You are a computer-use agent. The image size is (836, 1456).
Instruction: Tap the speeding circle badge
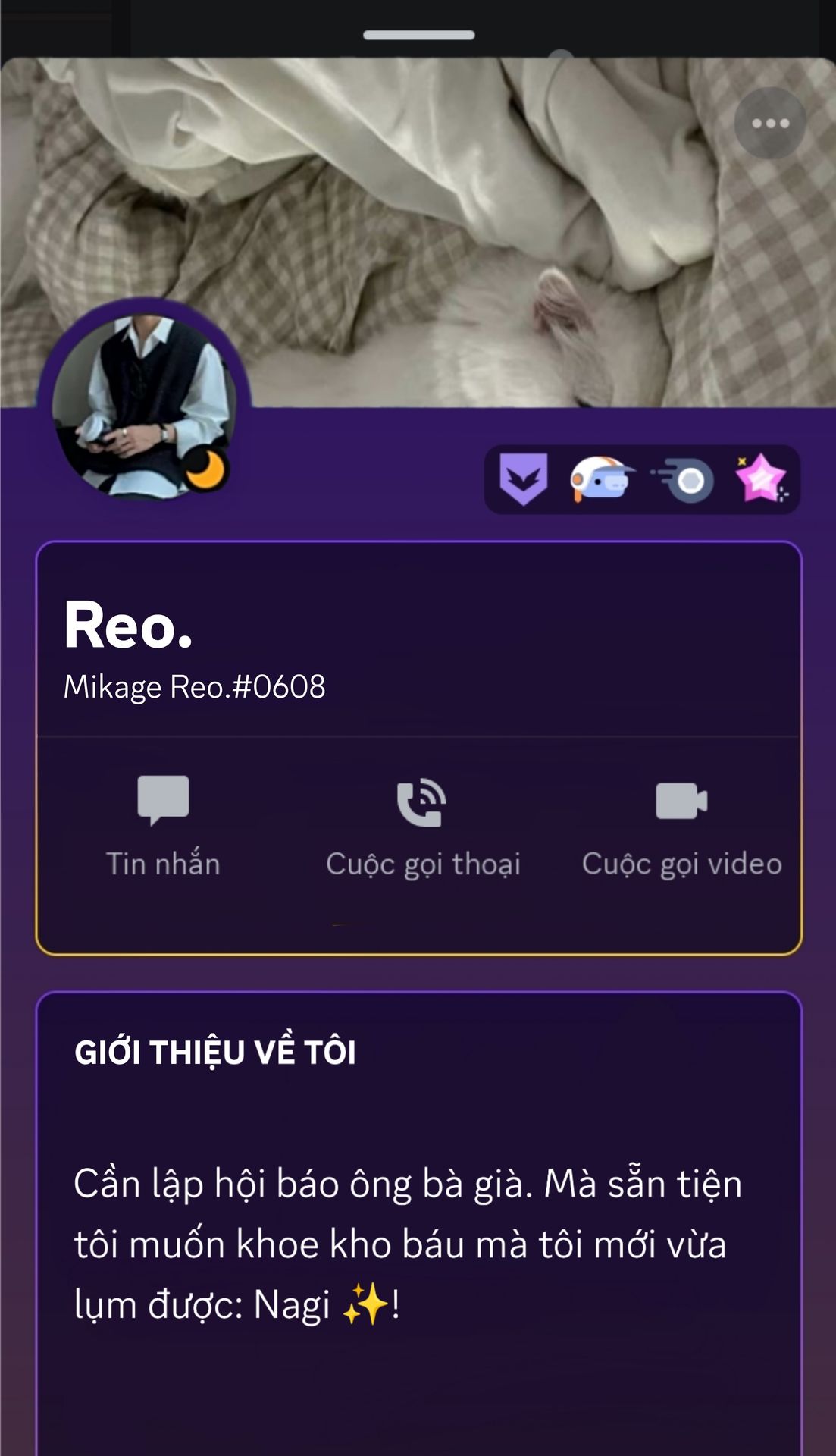684,480
